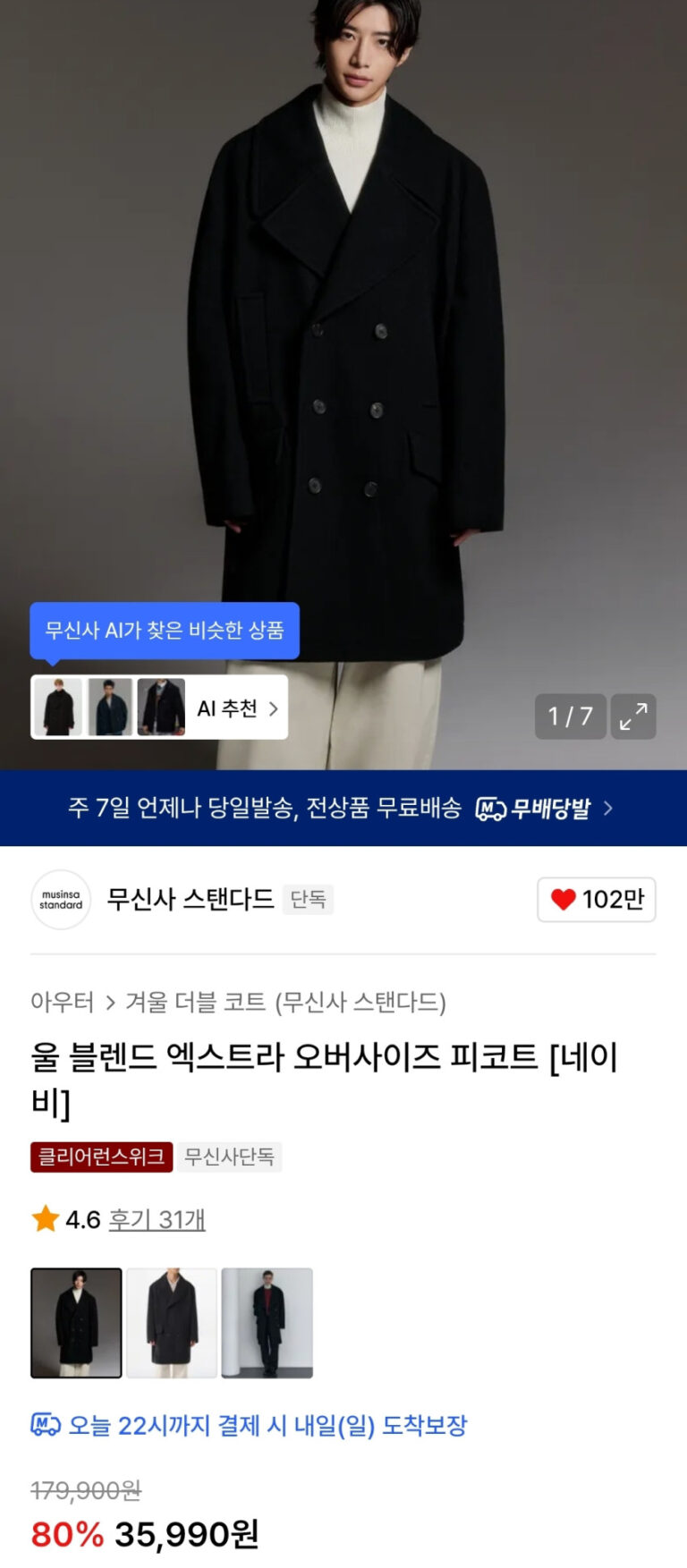Expand the product image to fullscreen
The height and width of the screenshot is (1568, 687).
click(633, 716)
